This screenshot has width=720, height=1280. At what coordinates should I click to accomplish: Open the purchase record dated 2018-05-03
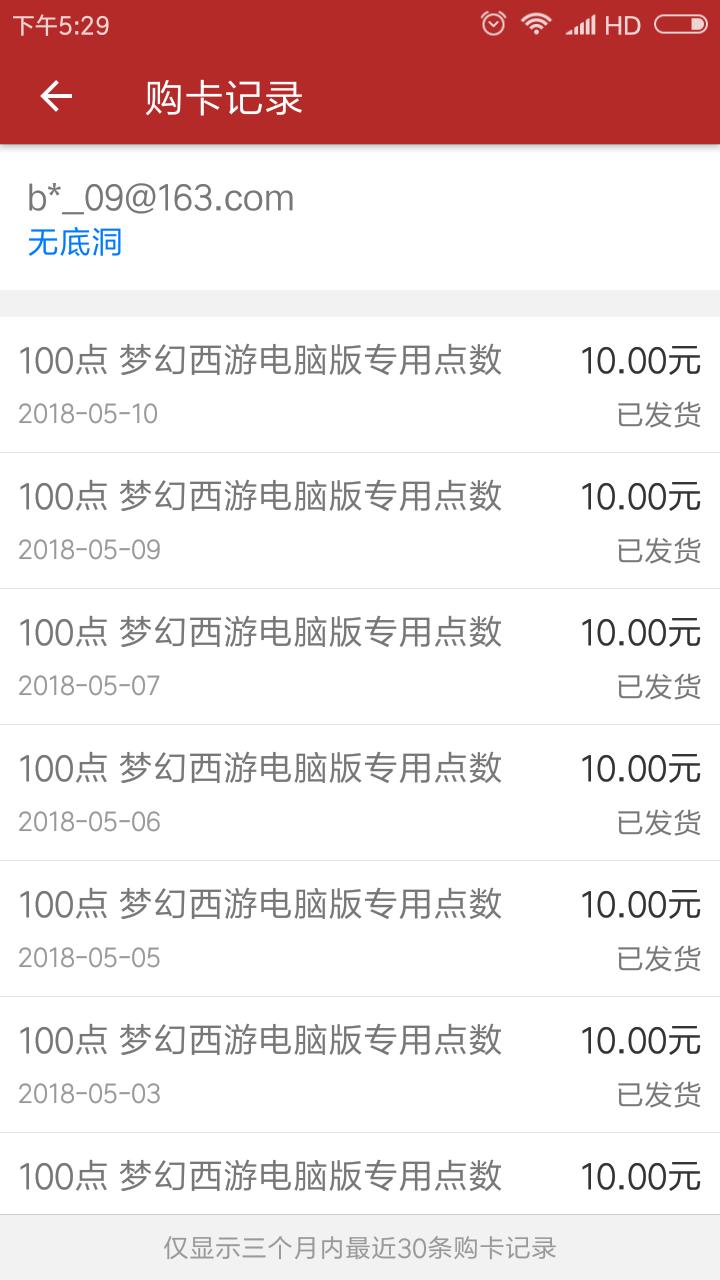pos(360,1065)
